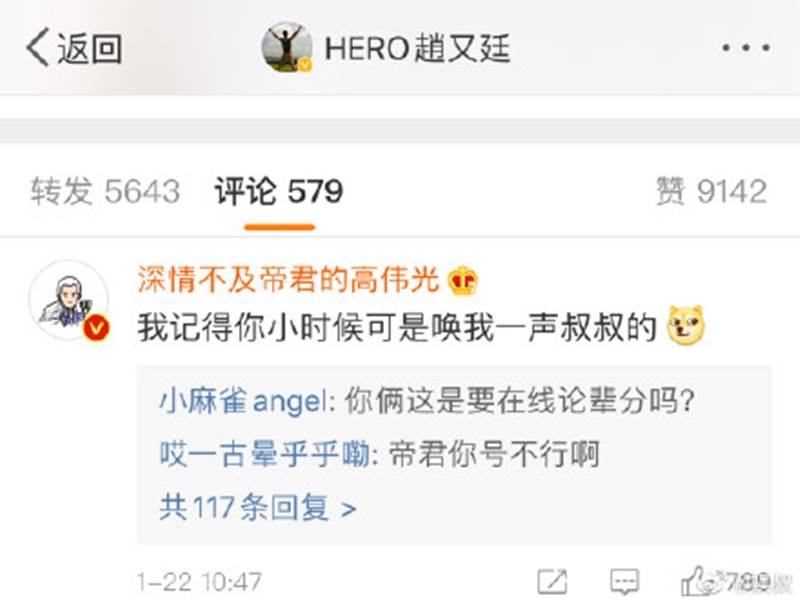Viewport: 800px width, 602px height.
Task: Select the 评论 579 tab
Action: pos(279,190)
